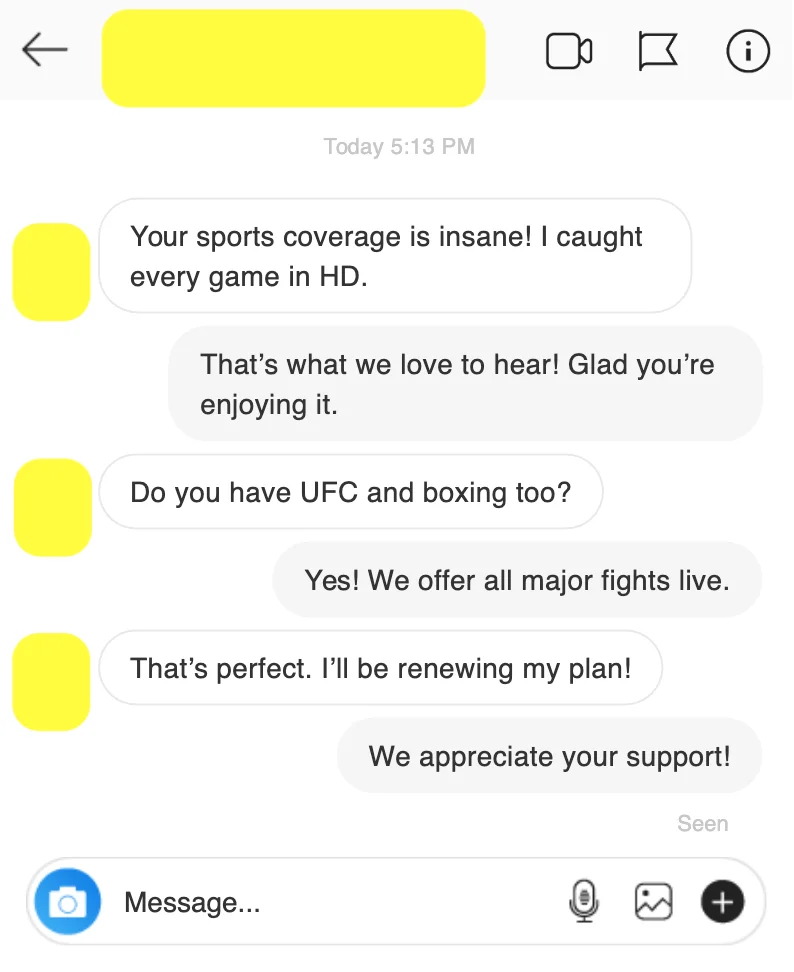Screen dimensions: 794x972
Task: View sender avatar beside sports coverage message
Action: click(x=51, y=272)
